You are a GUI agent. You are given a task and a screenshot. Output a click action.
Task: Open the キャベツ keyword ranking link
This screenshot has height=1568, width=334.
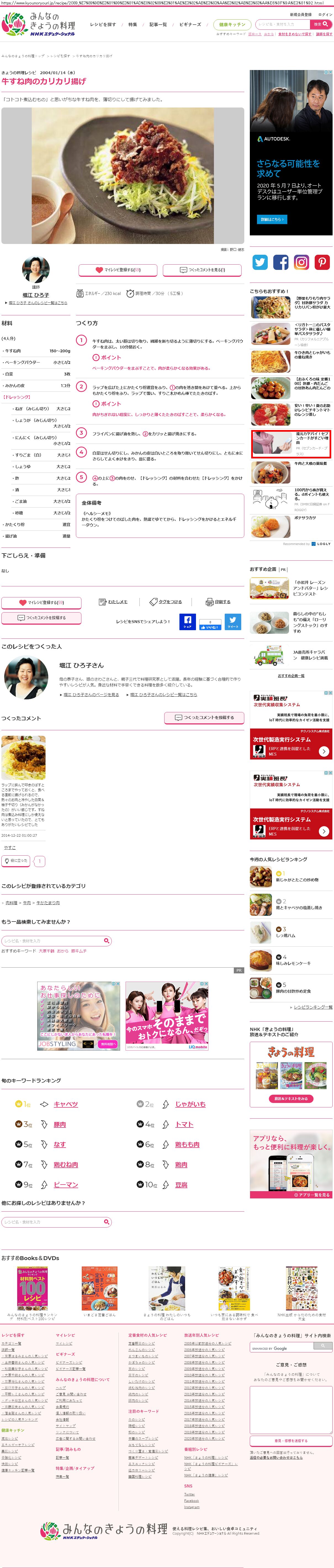point(65,1103)
